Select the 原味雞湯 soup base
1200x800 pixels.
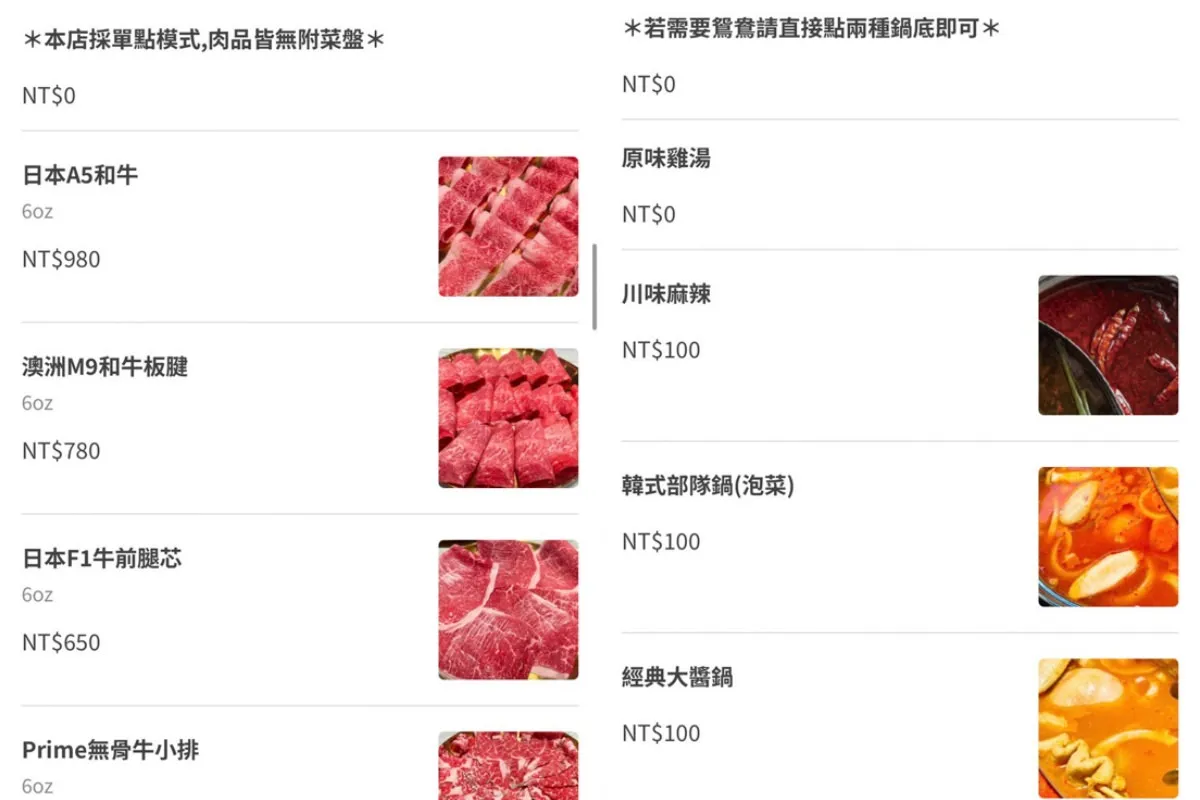pos(666,159)
